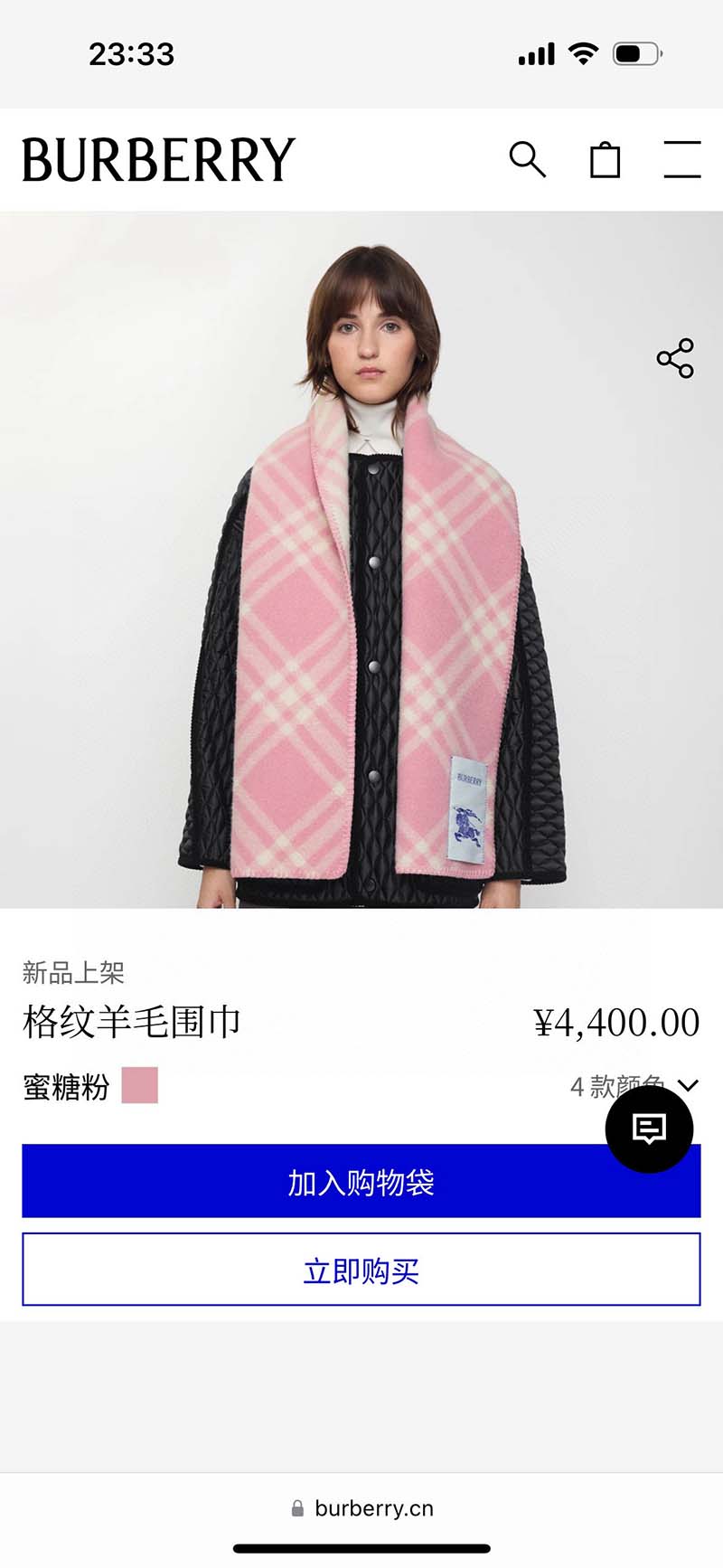Image resolution: width=723 pixels, height=1568 pixels.
Task: Tap the burberry.cn address bar
Action: click(361, 1508)
